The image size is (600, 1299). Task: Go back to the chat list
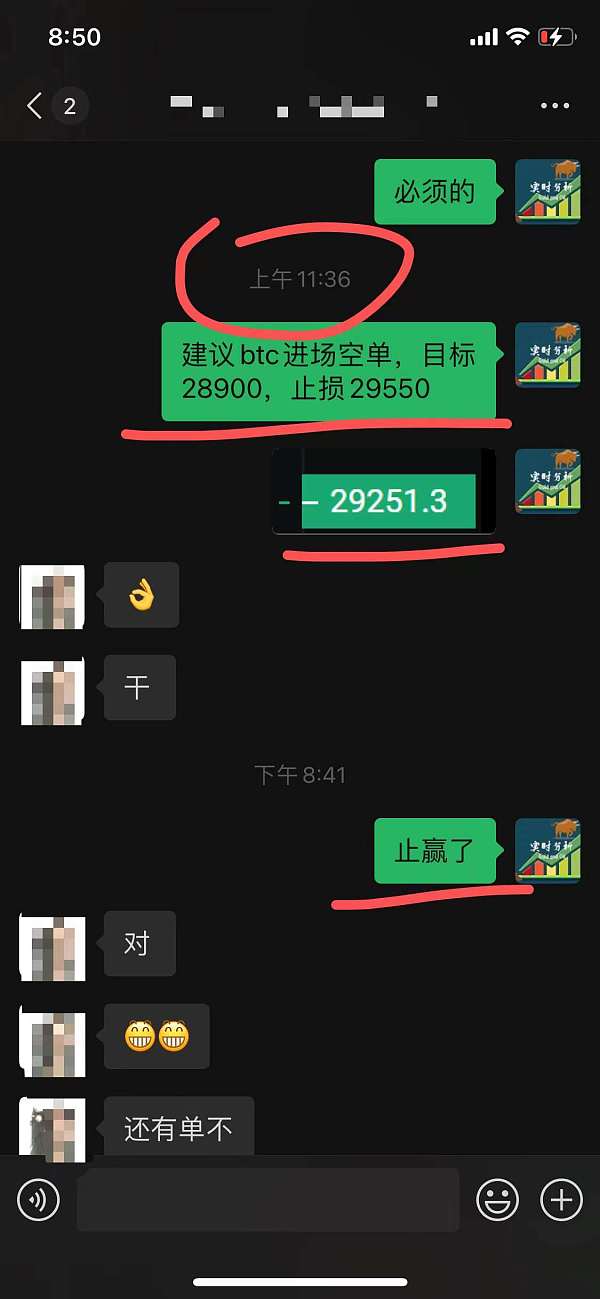pos(36,106)
